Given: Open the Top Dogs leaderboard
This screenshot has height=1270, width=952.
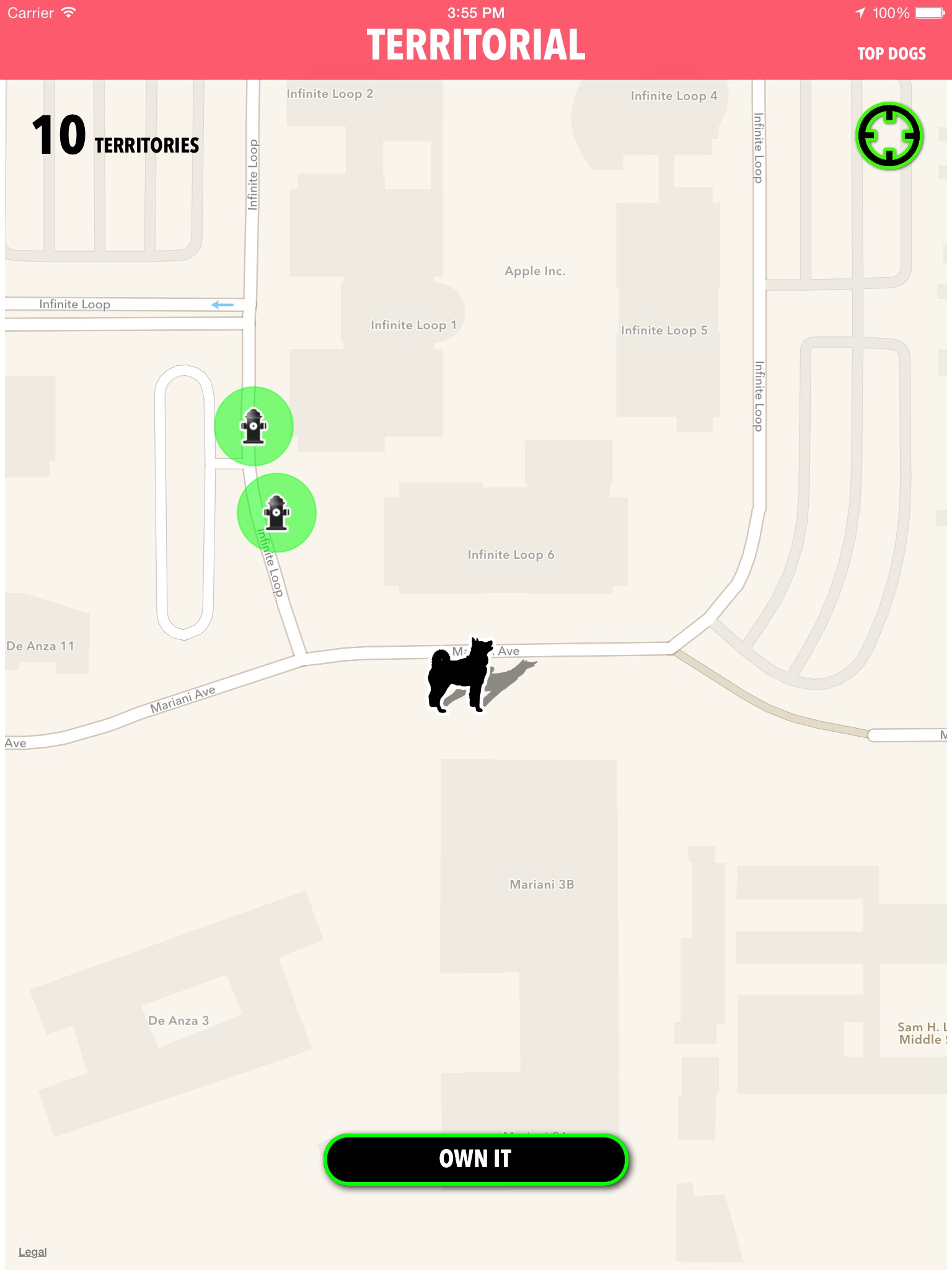Looking at the screenshot, I should (x=891, y=54).
